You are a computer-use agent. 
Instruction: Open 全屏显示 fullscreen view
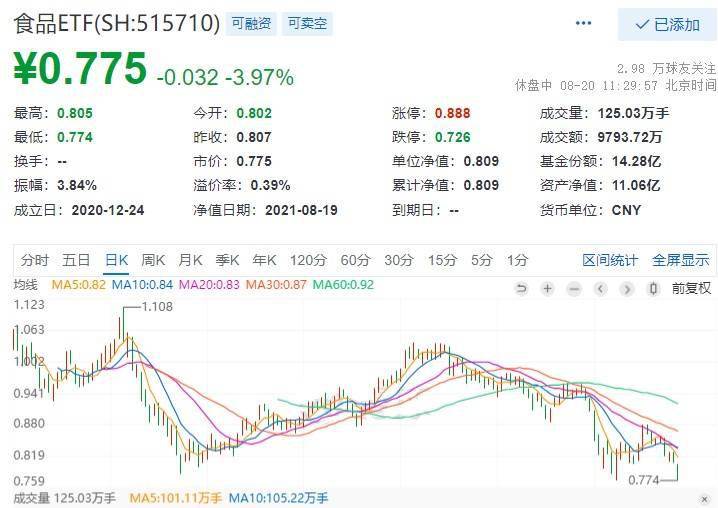point(681,260)
